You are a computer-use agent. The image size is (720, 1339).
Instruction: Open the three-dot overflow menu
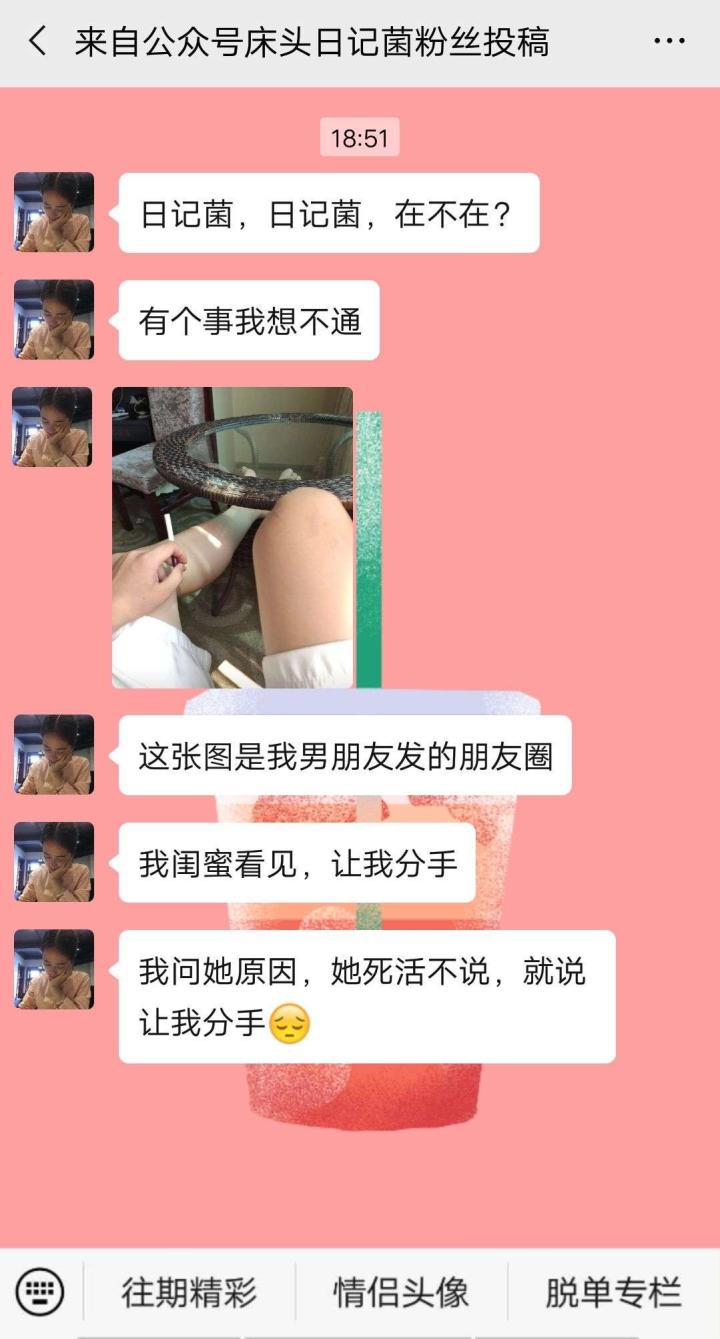(669, 42)
